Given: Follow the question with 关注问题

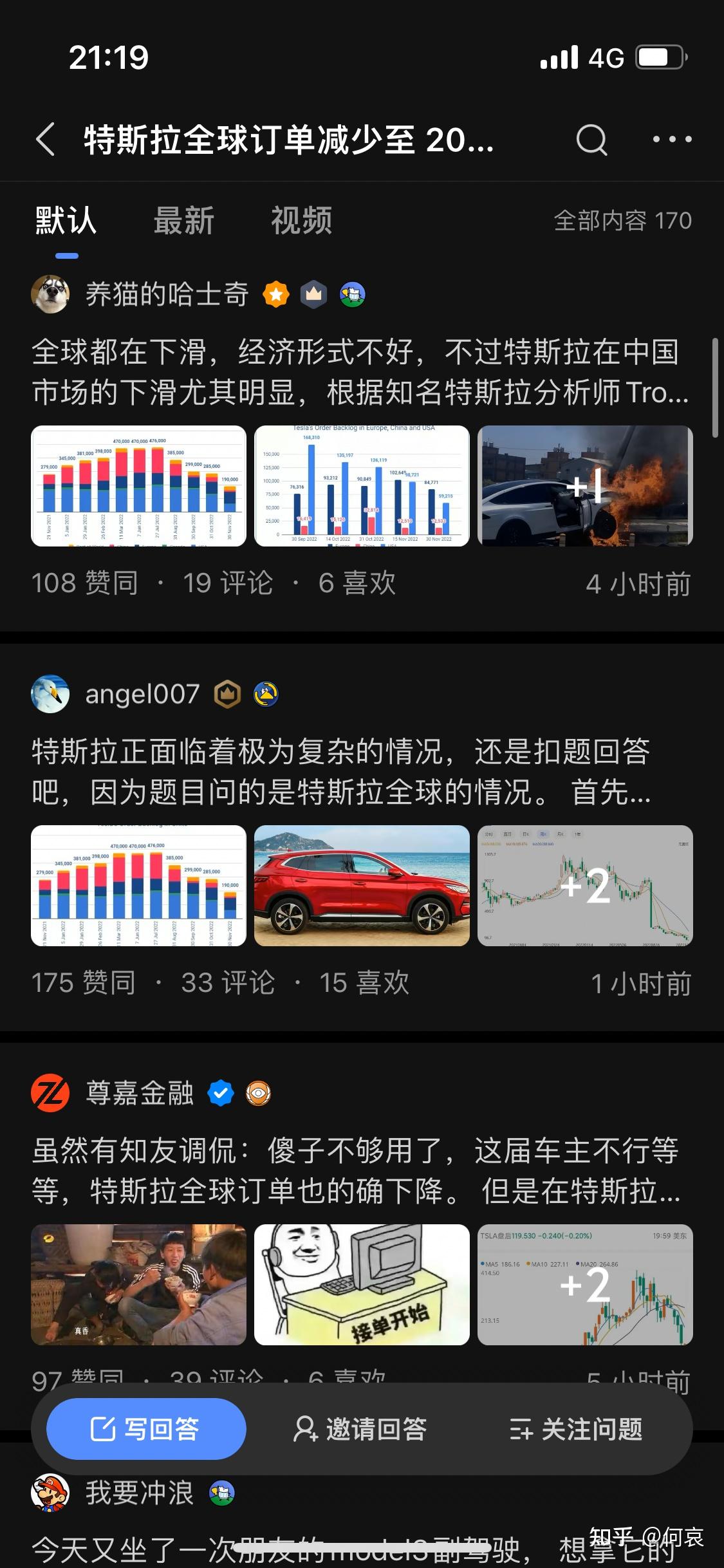Looking at the screenshot, I should coord(576,1429).
